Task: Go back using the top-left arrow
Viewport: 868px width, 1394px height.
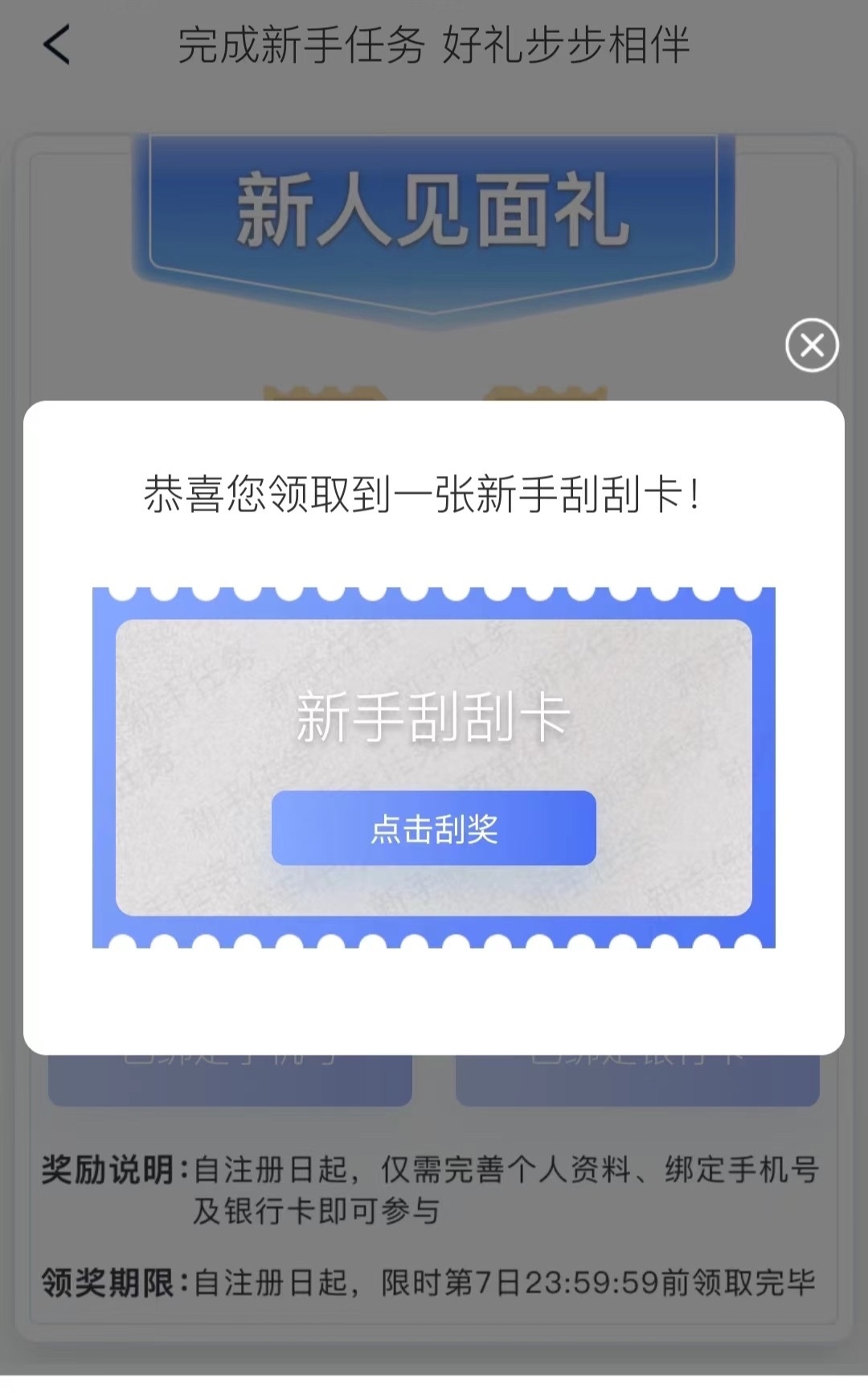Action: pyautogui.click(x=56, y=44)
